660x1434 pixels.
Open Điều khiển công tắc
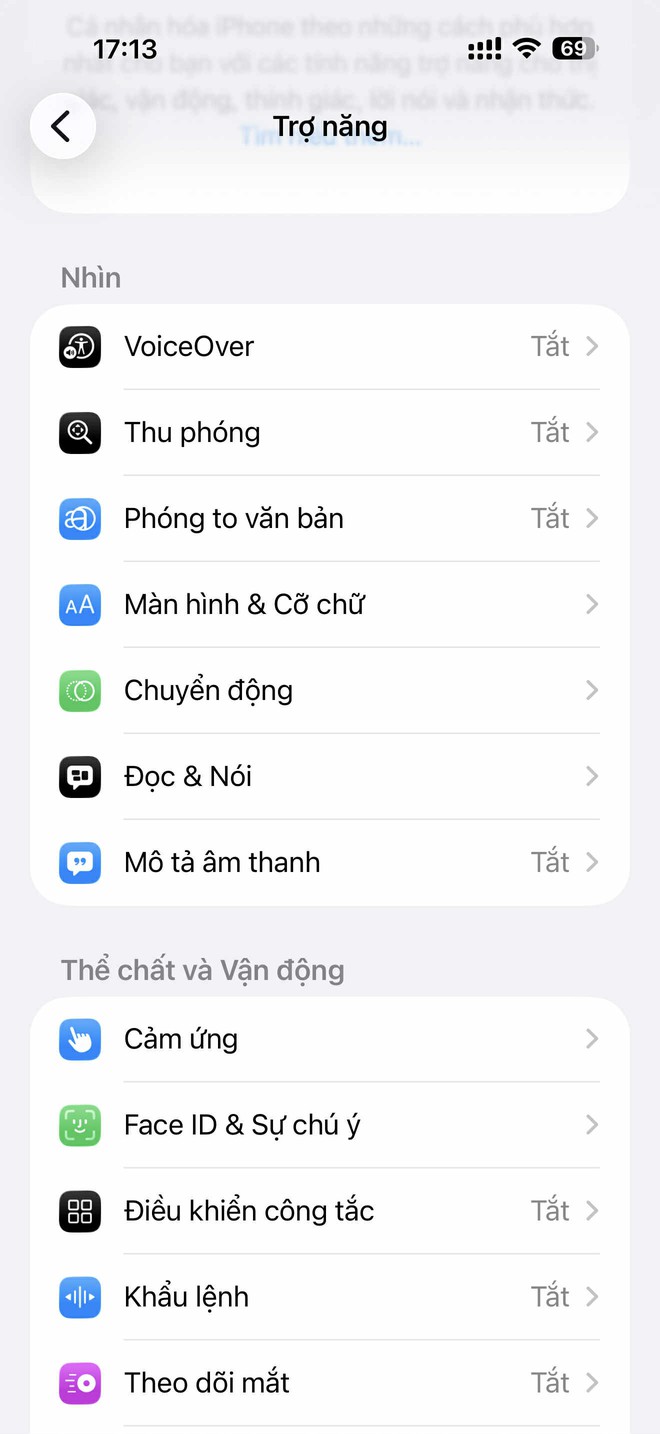click(x=330, y=1212)
